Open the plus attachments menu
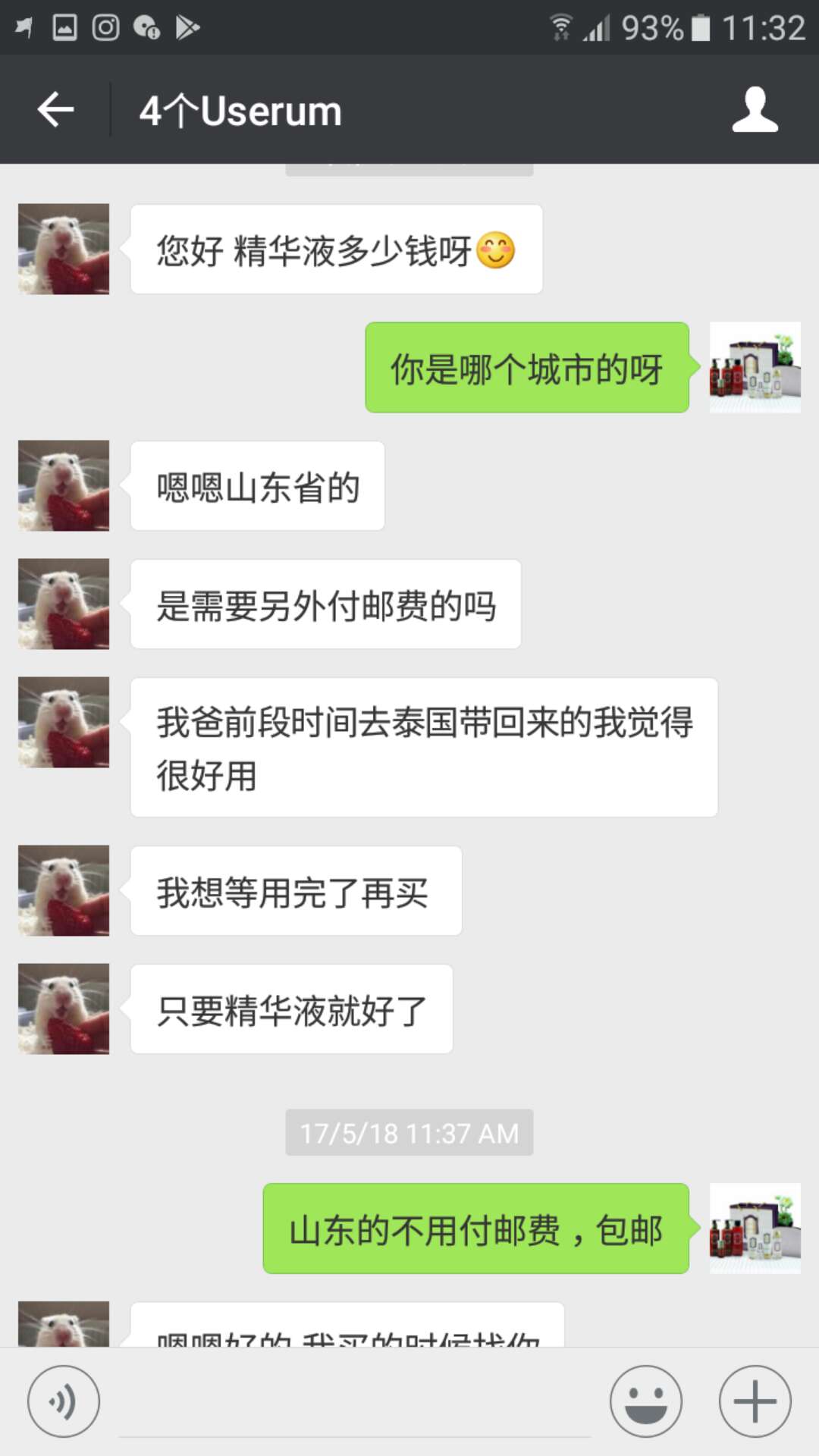819x1456 pixels. [x=755, y=1401]
